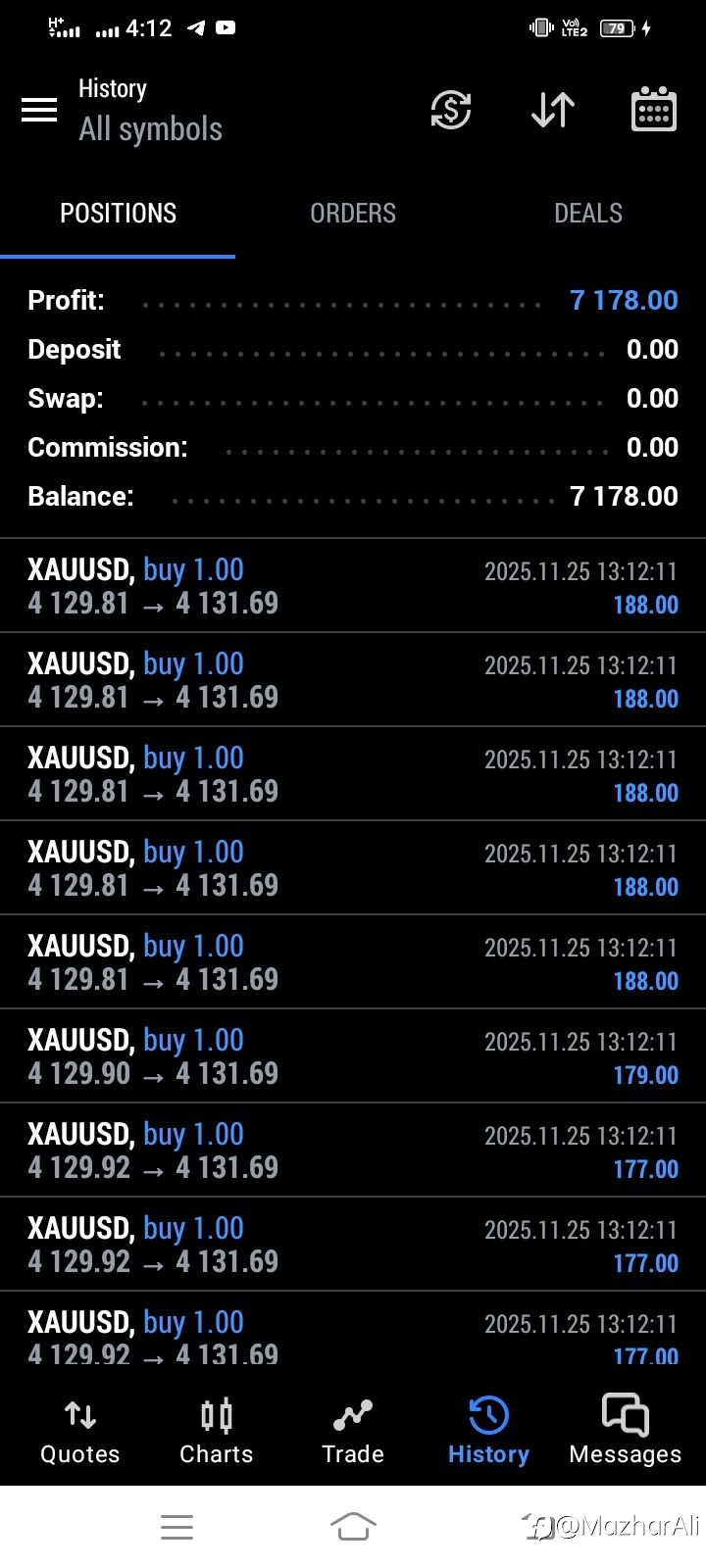Open the symbol filter with dollar icon
706x1568 pixels.
pyautogui.click(x=451, y=110)
